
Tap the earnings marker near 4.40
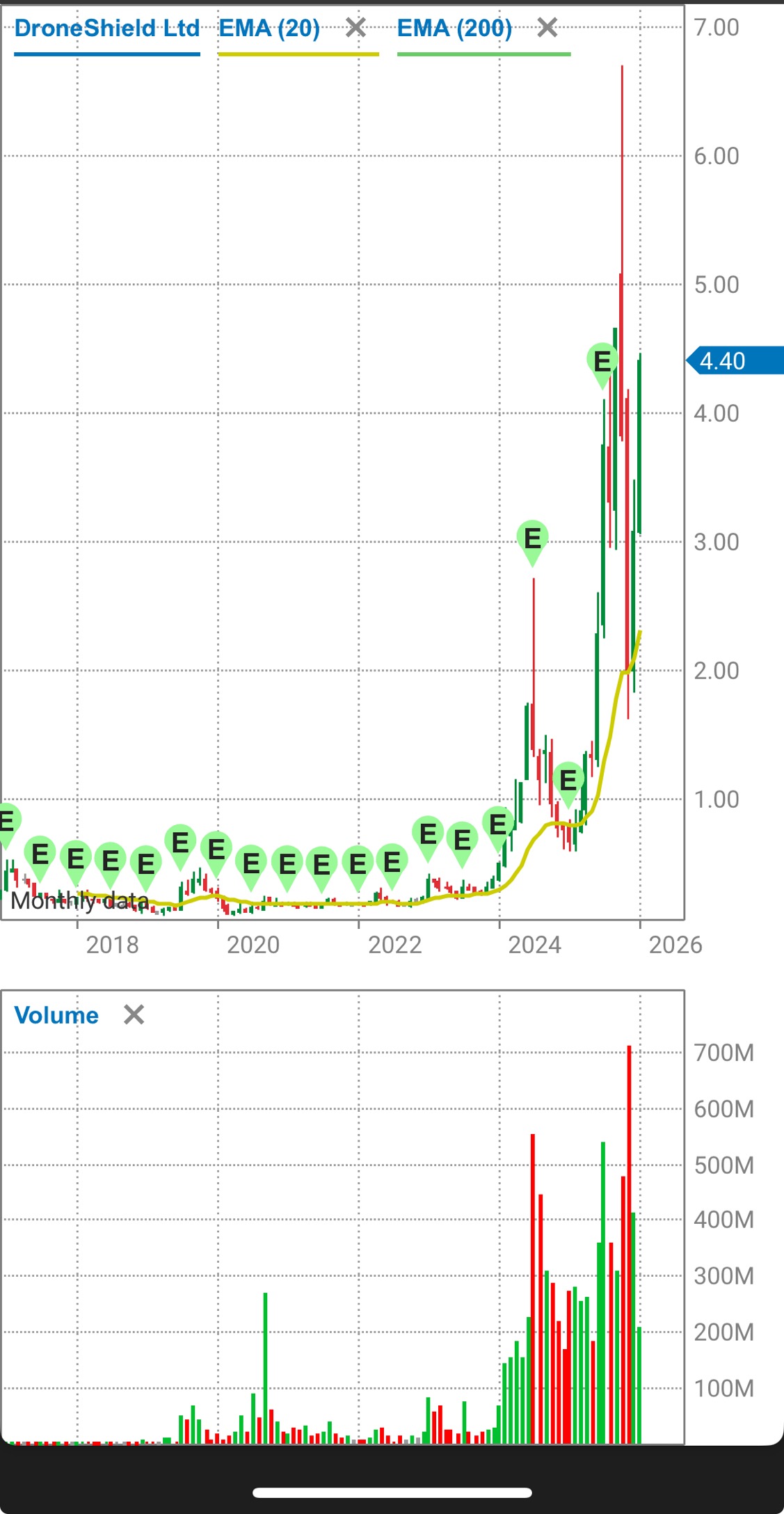pos(602,362)
